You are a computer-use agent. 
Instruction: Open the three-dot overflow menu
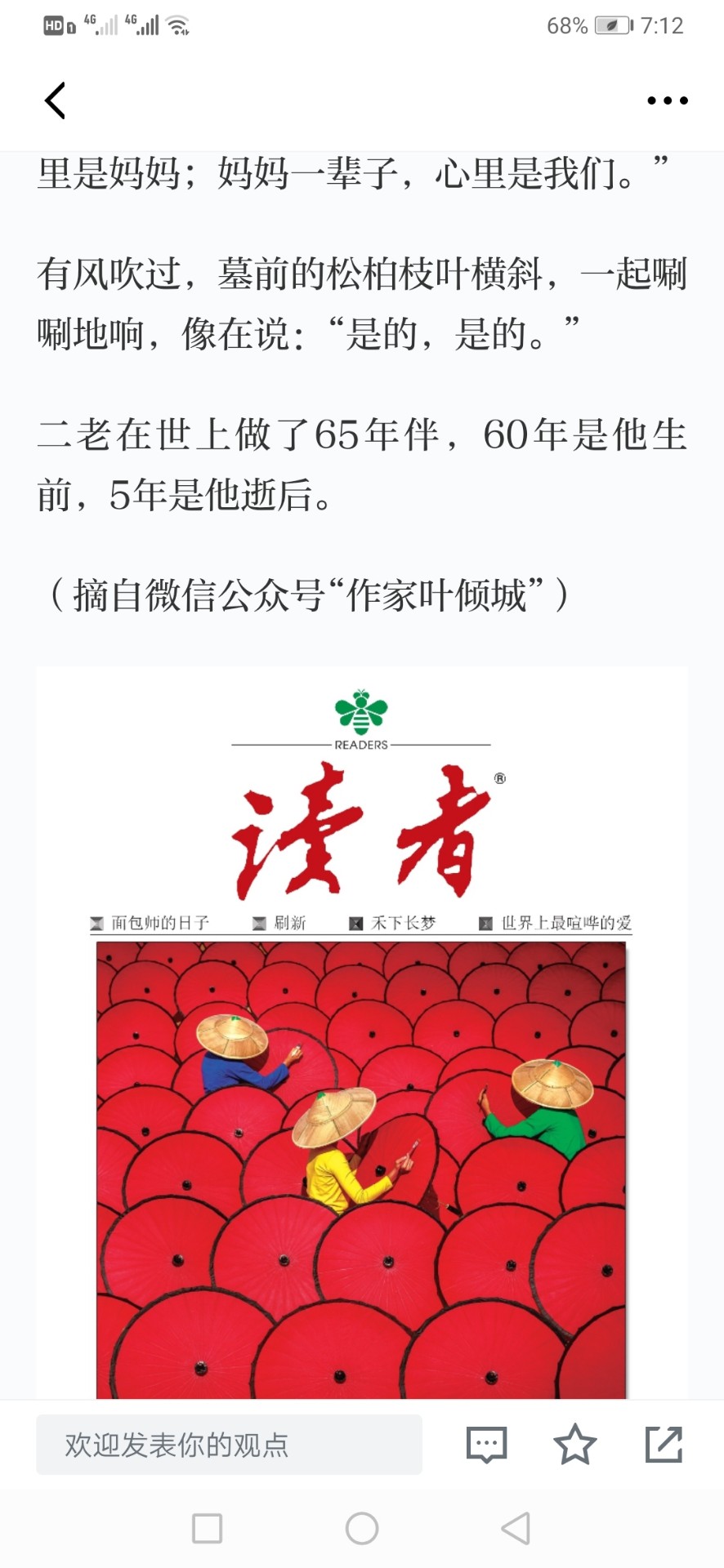point(668,100)
